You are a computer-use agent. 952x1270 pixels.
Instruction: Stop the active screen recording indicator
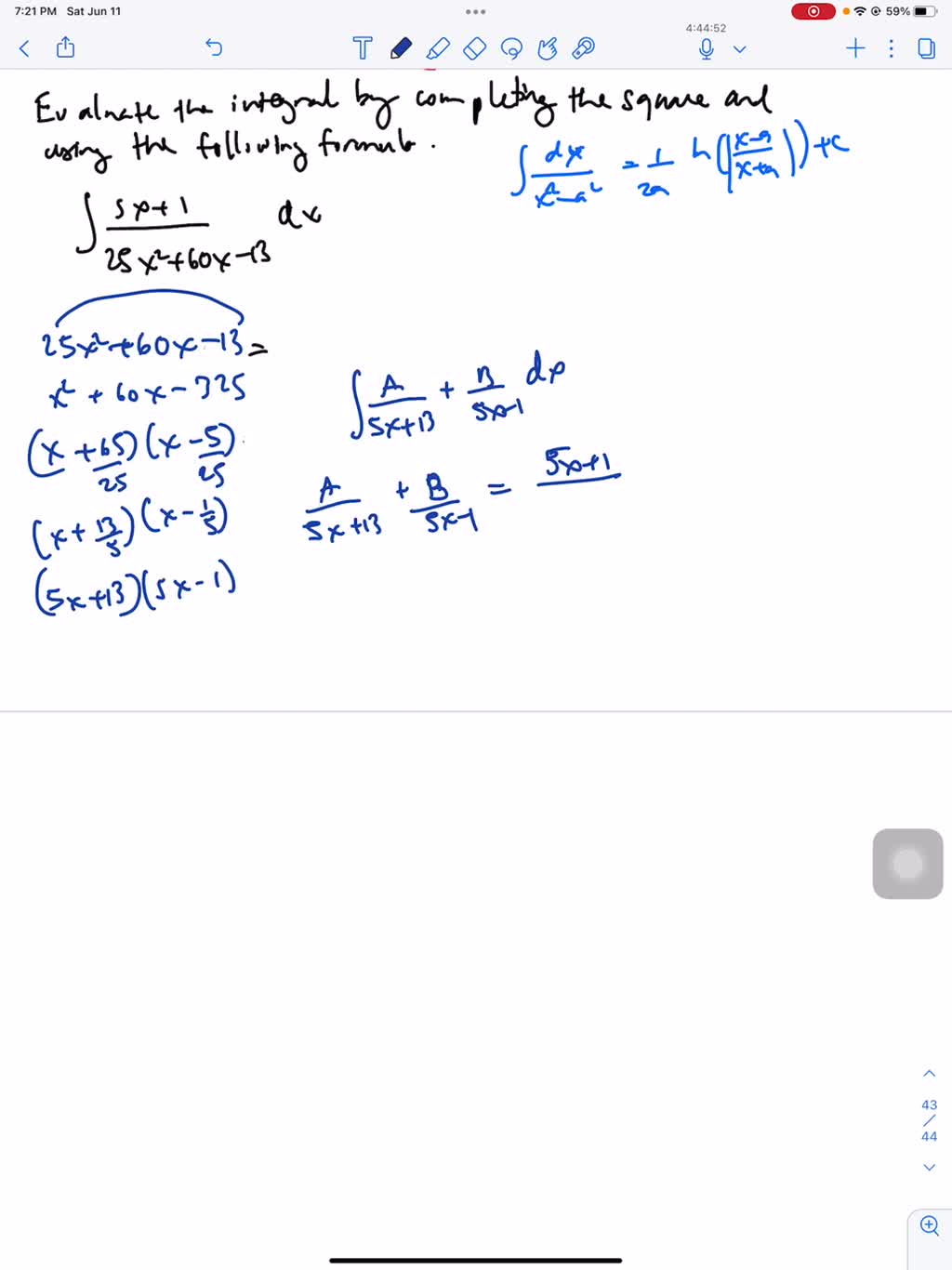(813, 11)
